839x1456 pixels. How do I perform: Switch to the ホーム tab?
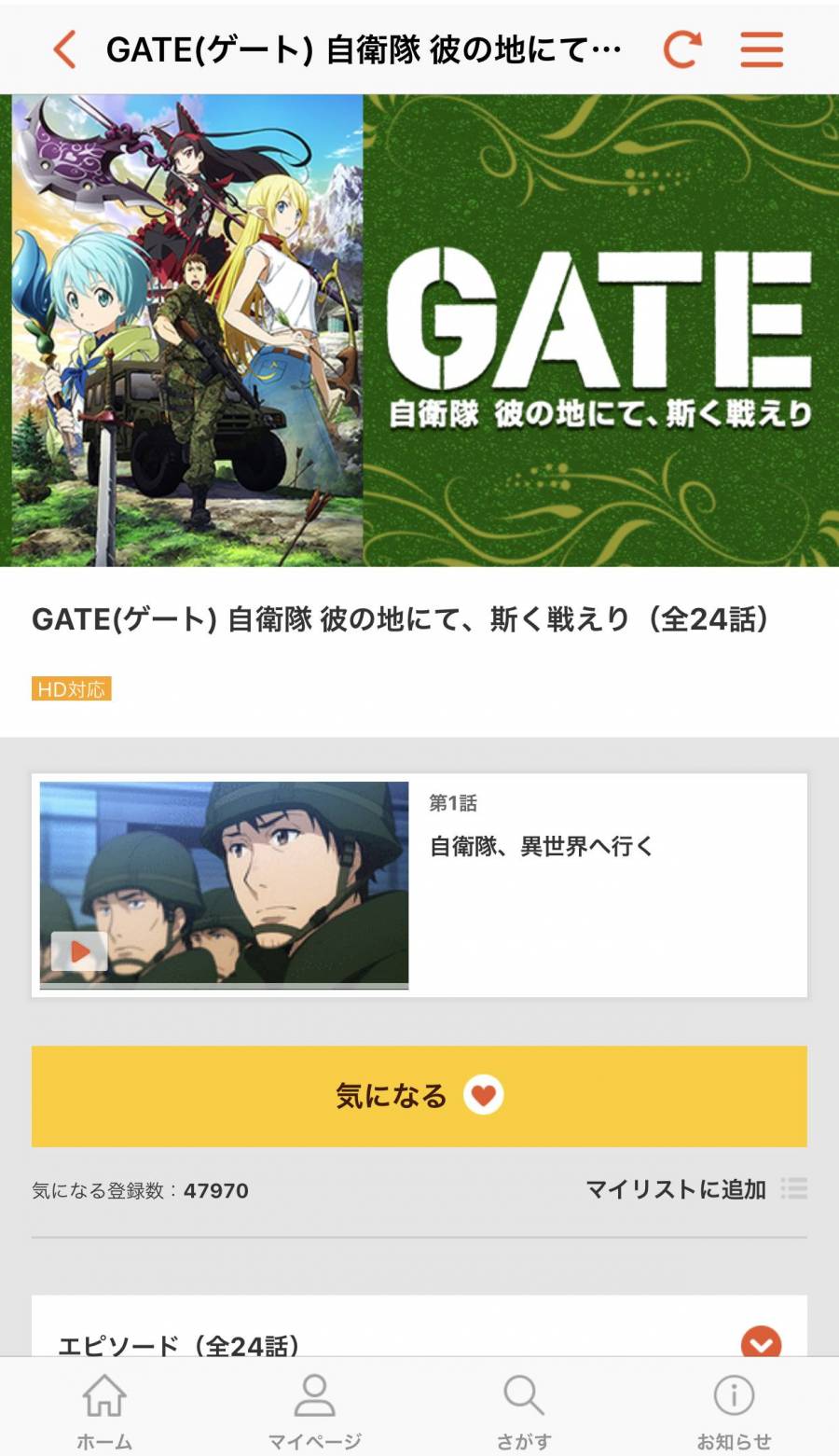click(x=104, y=1410)
